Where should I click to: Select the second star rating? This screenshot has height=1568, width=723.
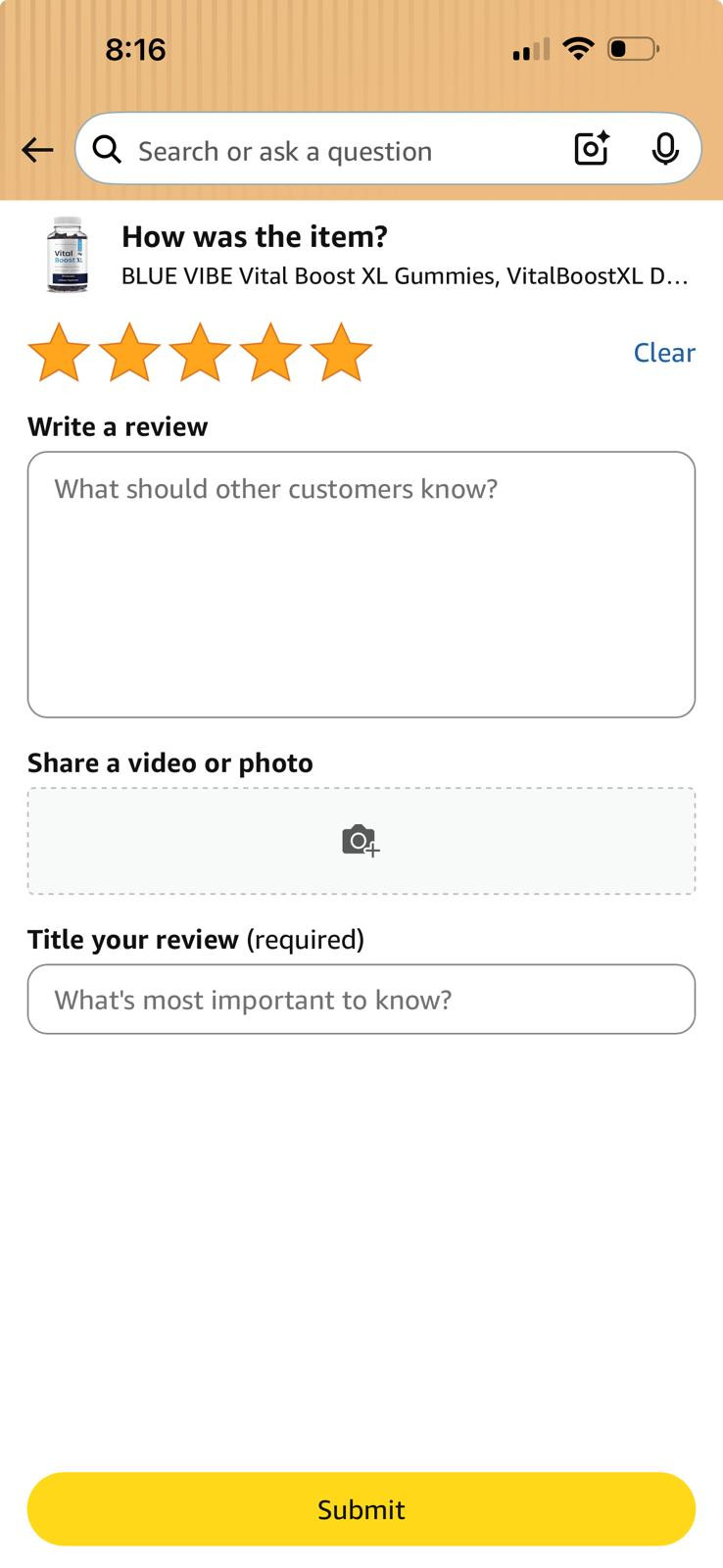(129, 353)
